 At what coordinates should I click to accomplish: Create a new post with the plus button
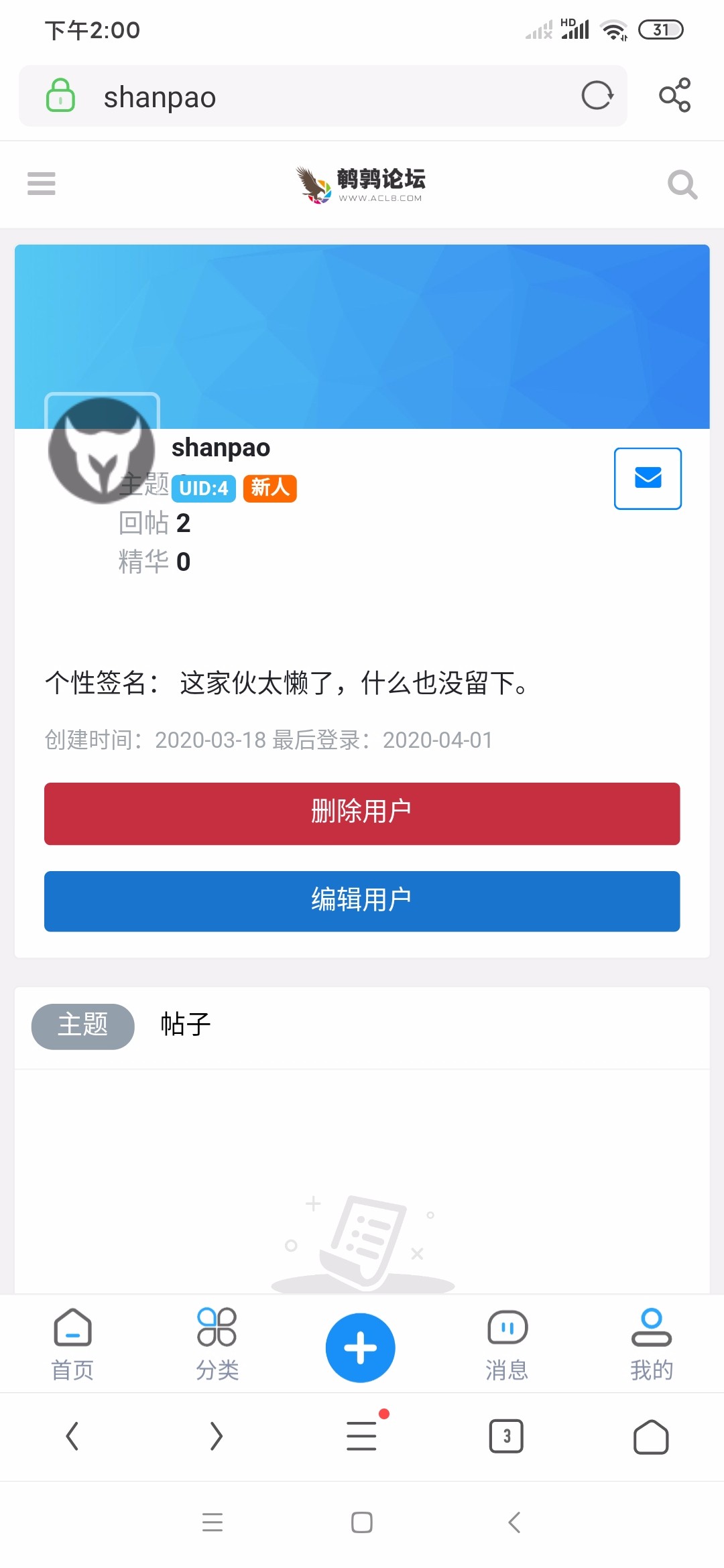[x=361, y=1348]
